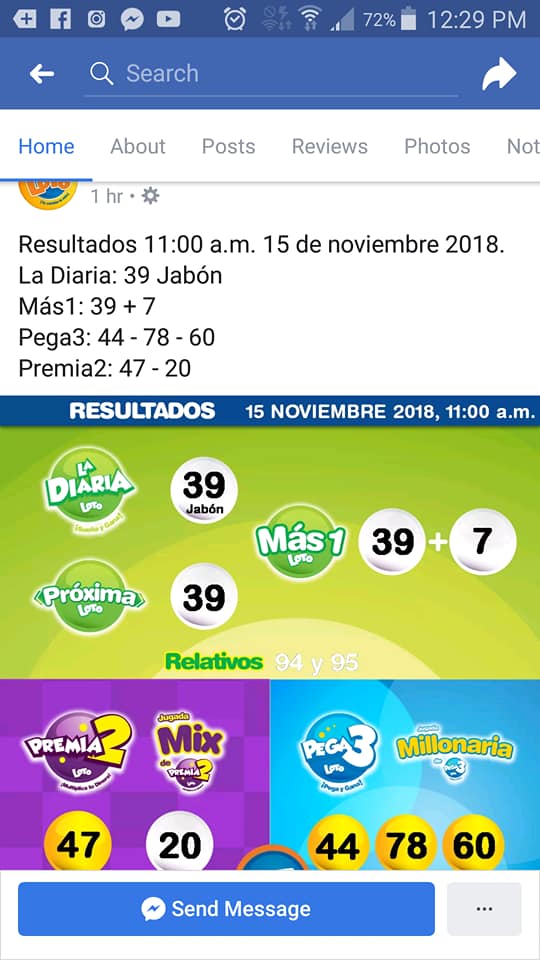The image size is (540, 960).
Task: Open the Posts tab
Action: tap(228, 146)
